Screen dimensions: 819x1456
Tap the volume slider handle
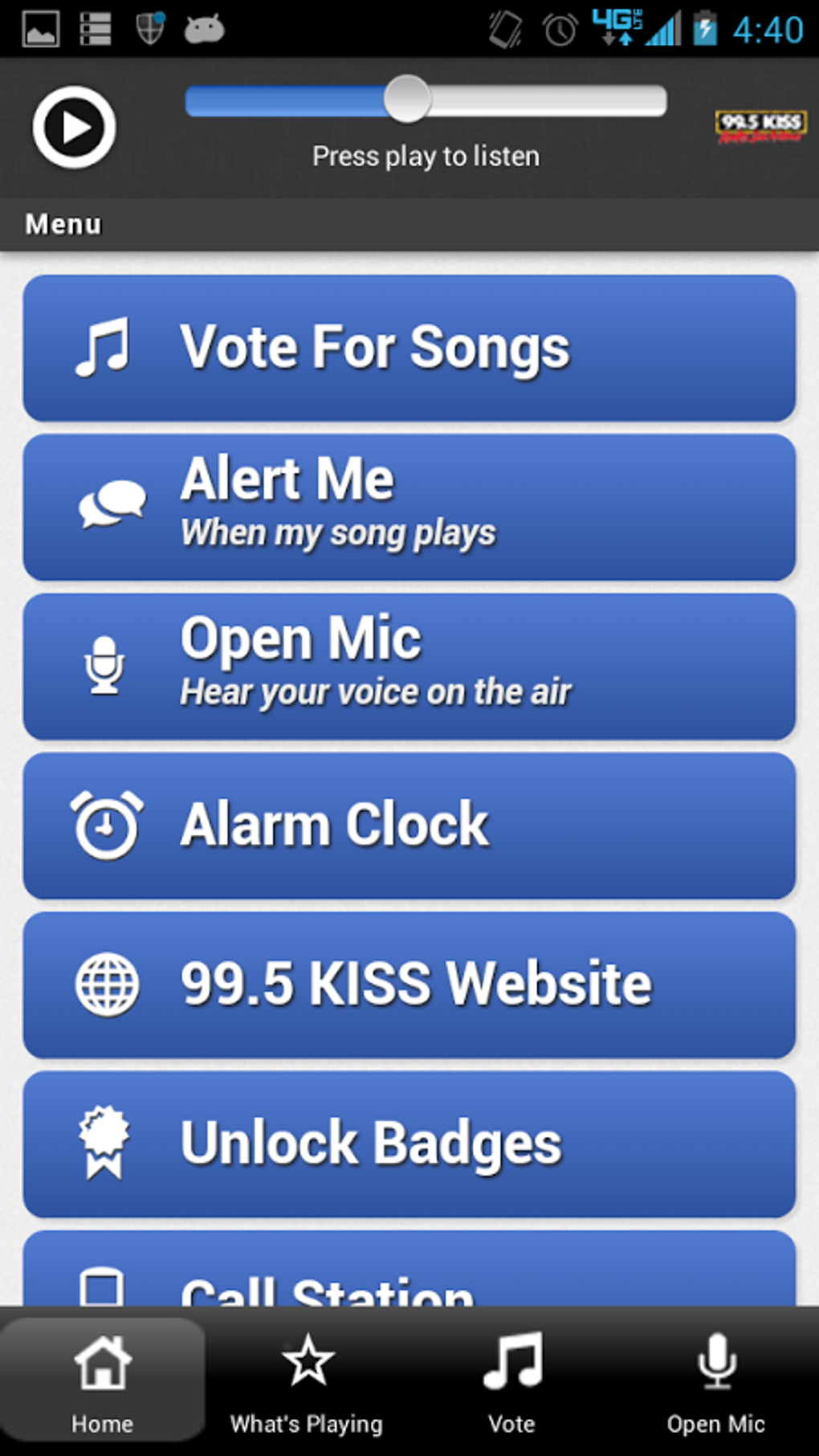click(x=407, y=100)
